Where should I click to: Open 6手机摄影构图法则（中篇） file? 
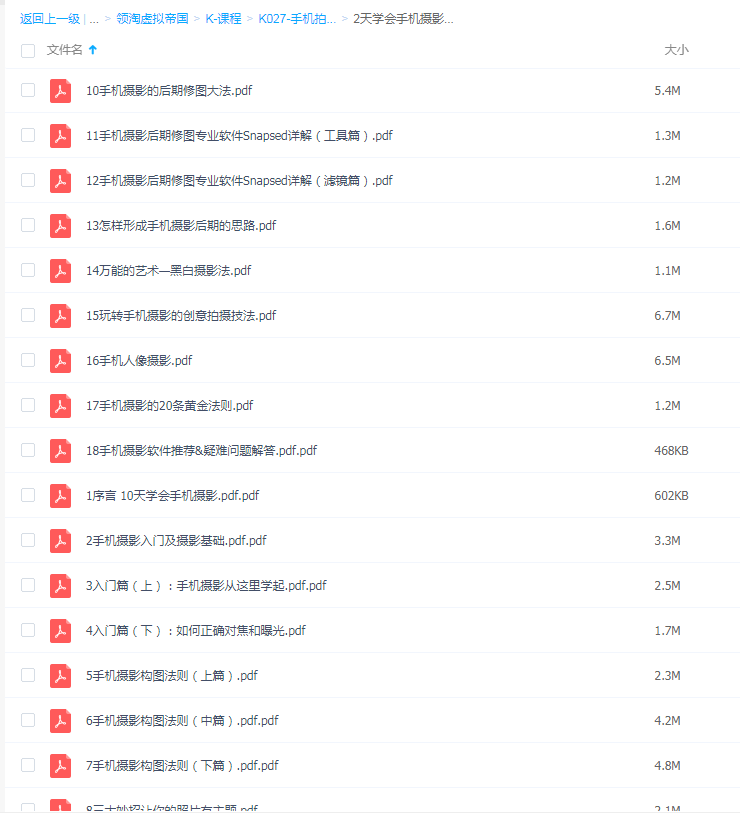click(x=182, y=720)
